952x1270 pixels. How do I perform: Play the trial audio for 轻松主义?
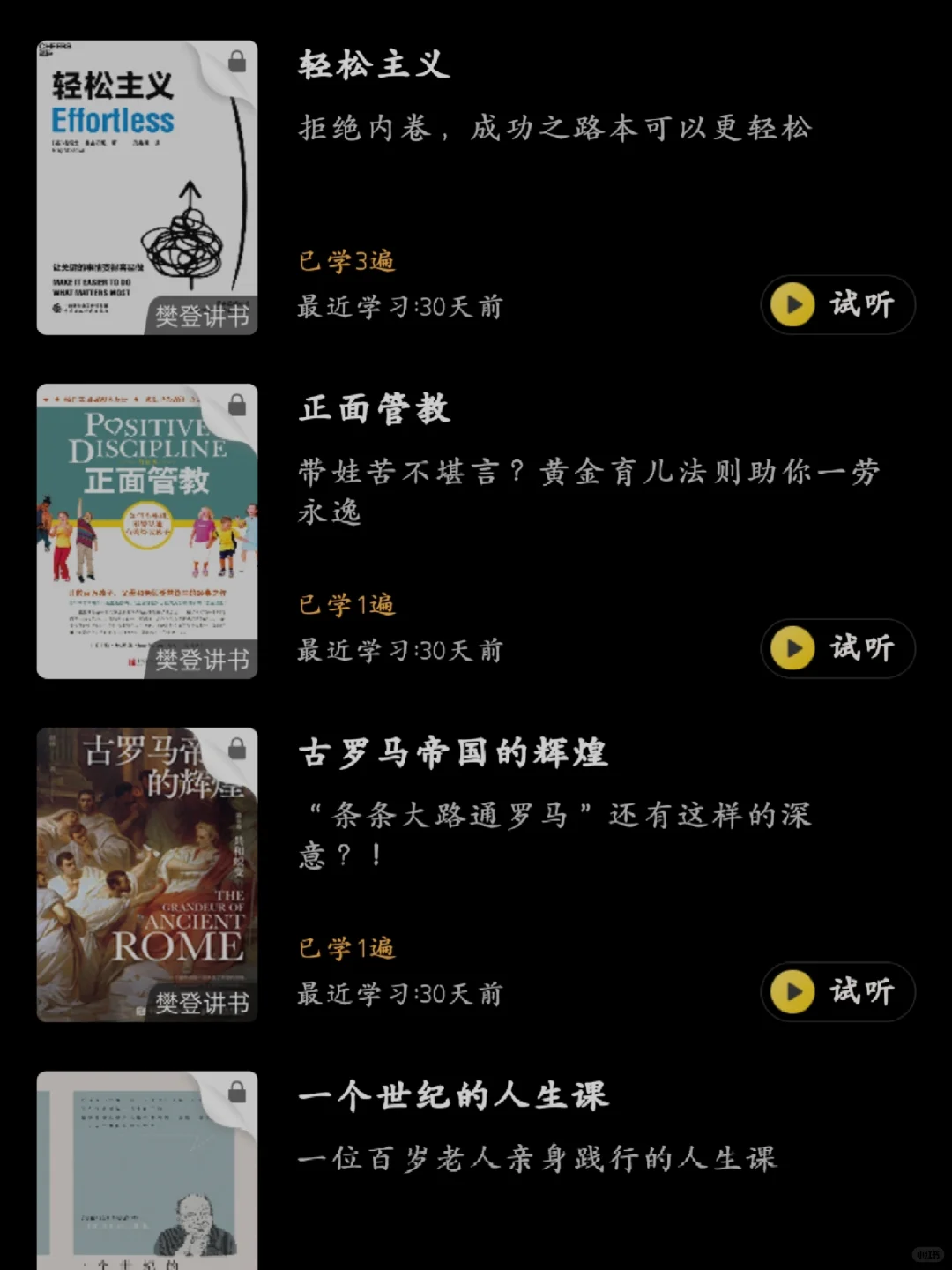point(837,305)
